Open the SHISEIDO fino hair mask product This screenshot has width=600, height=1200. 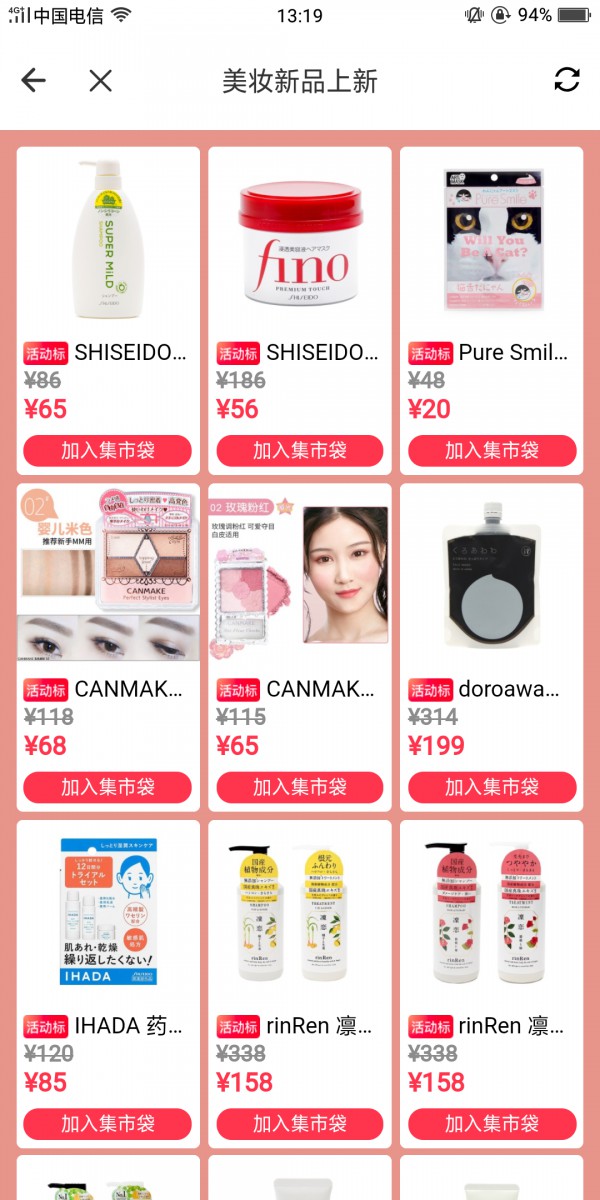click(x=300, y=240)
